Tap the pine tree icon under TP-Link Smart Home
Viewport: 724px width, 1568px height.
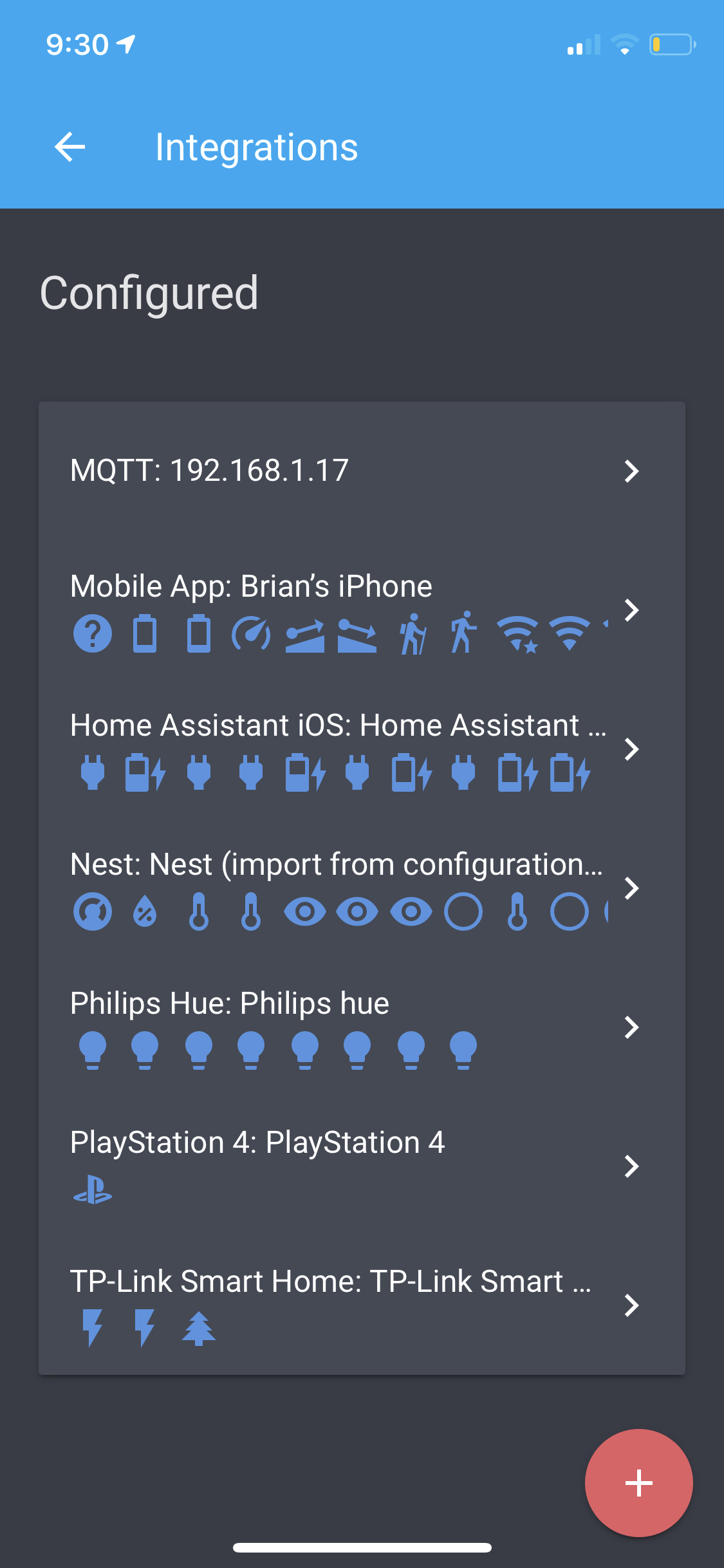coord(197,1328)
